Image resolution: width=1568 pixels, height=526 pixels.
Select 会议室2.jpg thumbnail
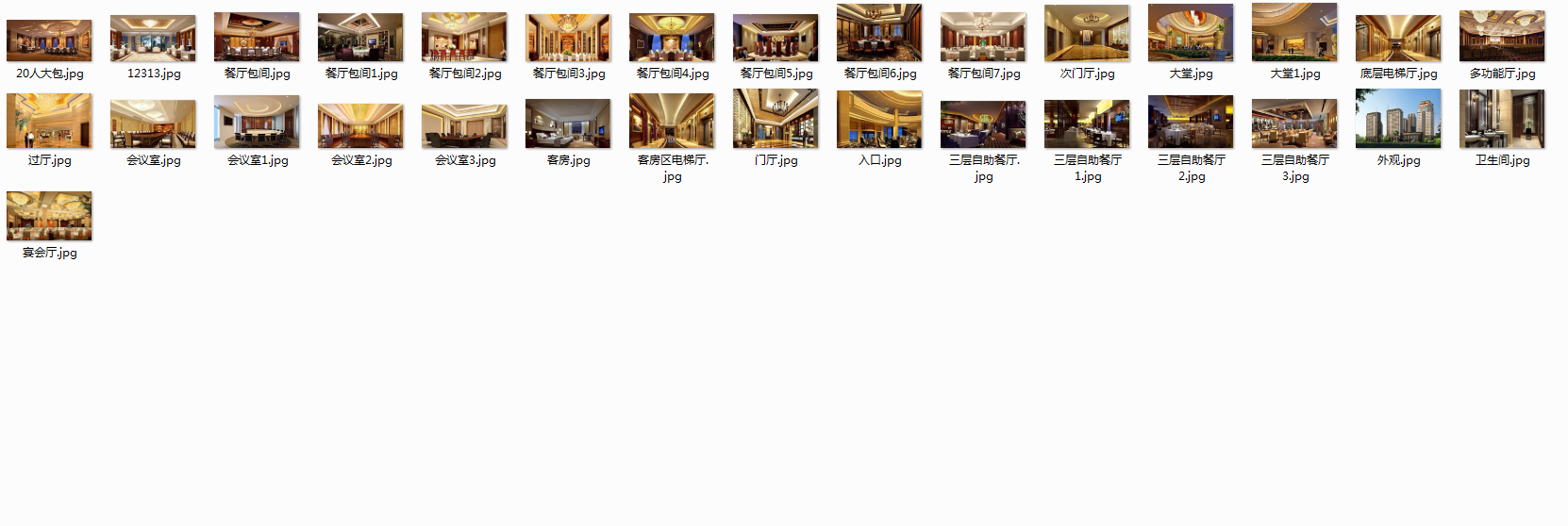pyautogui.click(x=360, y=125)
